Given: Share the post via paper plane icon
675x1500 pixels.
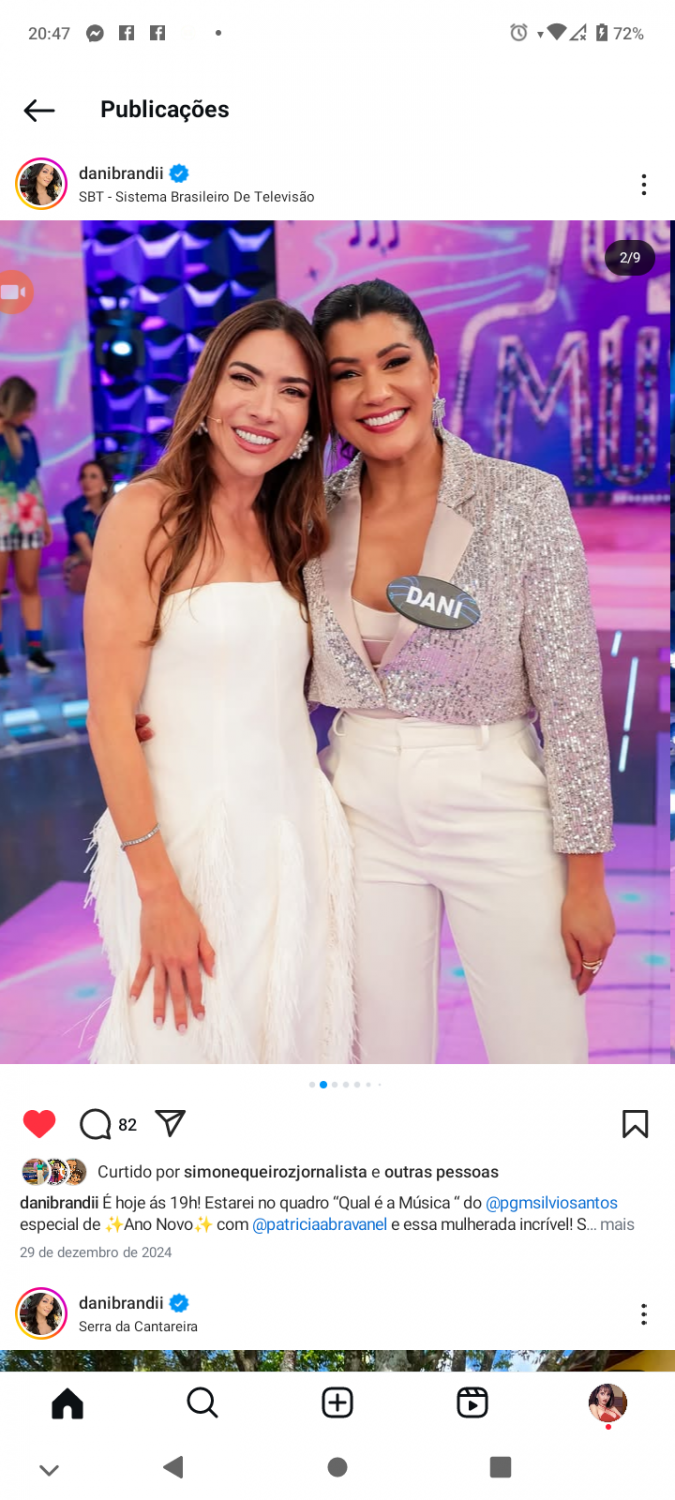Looking at the screenshot, I should [171, 1123].
